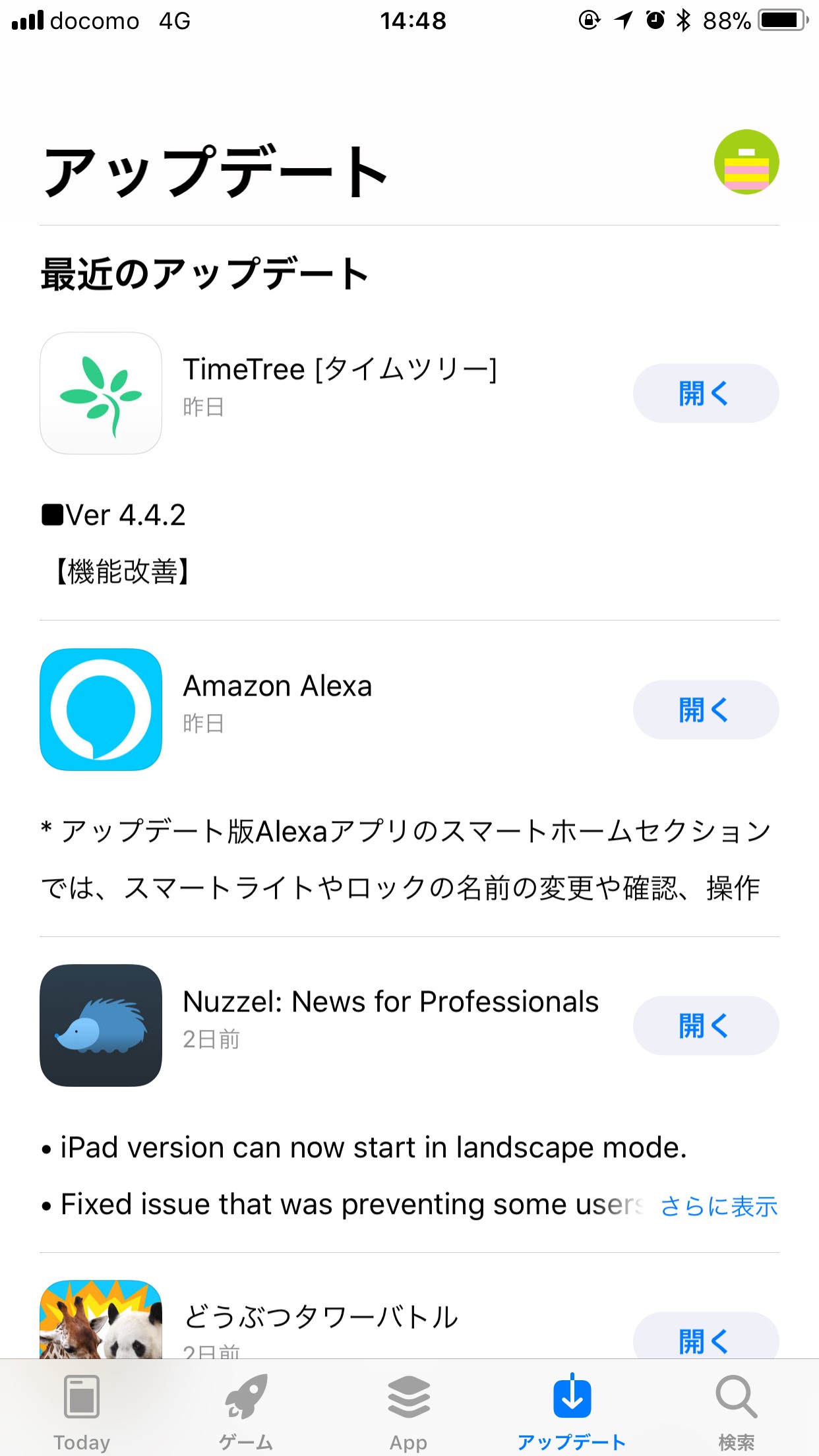This screenshot has height=1456, width=819.
Task: Tap the アップデート download arrow icon
Action: [571, 1393]
